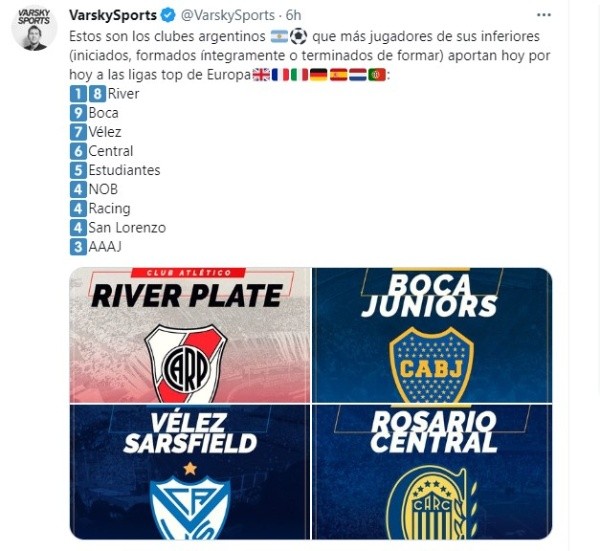
Task: Open the VarskySports display name link
Action: [x=114, y=16]
